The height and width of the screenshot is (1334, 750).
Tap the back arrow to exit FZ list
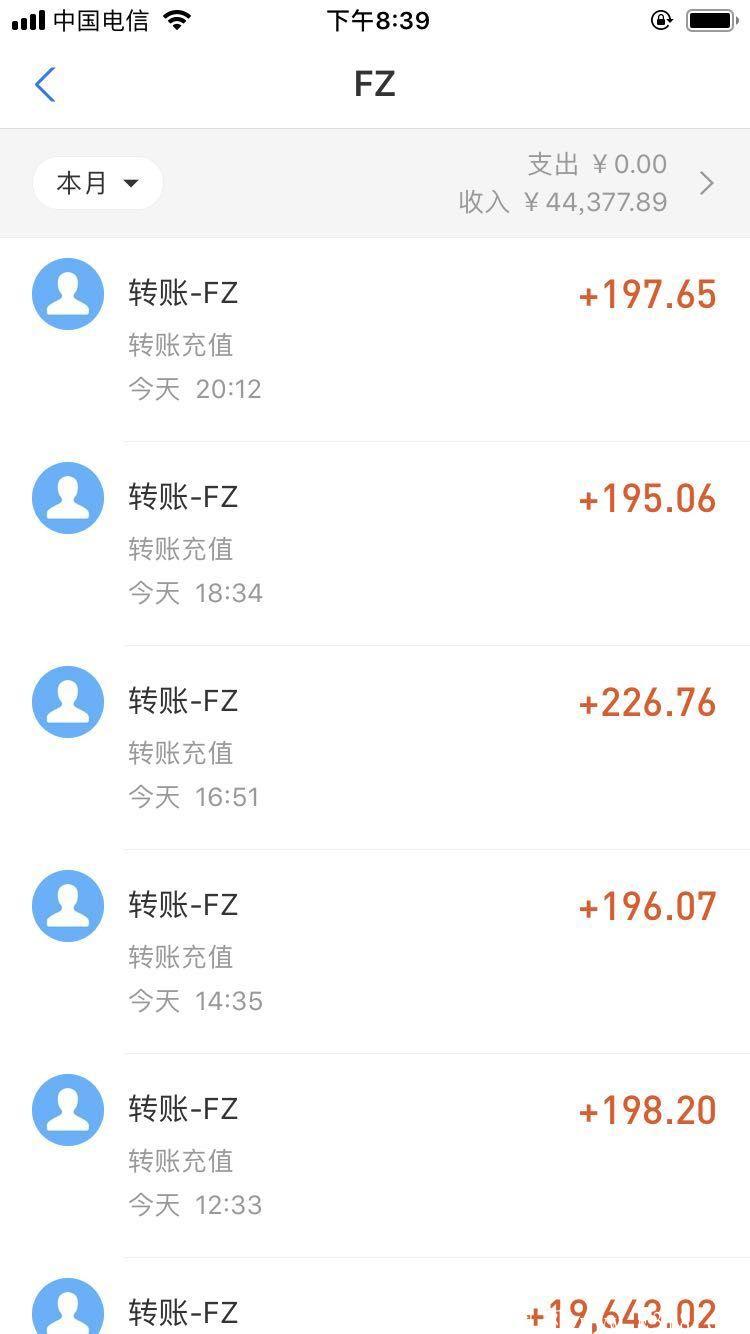(x=44, y=84)
